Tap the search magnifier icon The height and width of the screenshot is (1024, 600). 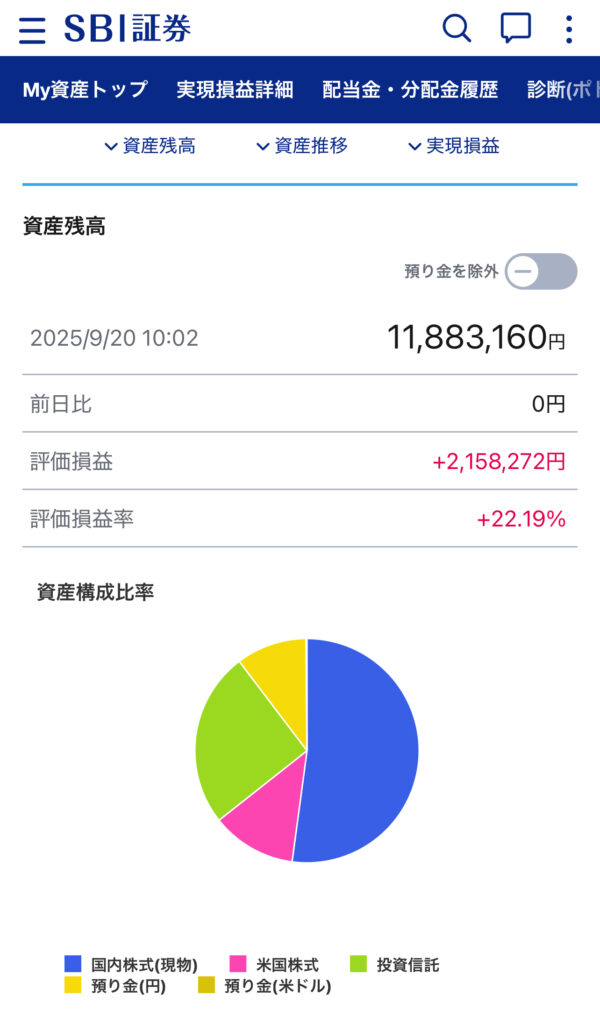click(x=456, y=29)
